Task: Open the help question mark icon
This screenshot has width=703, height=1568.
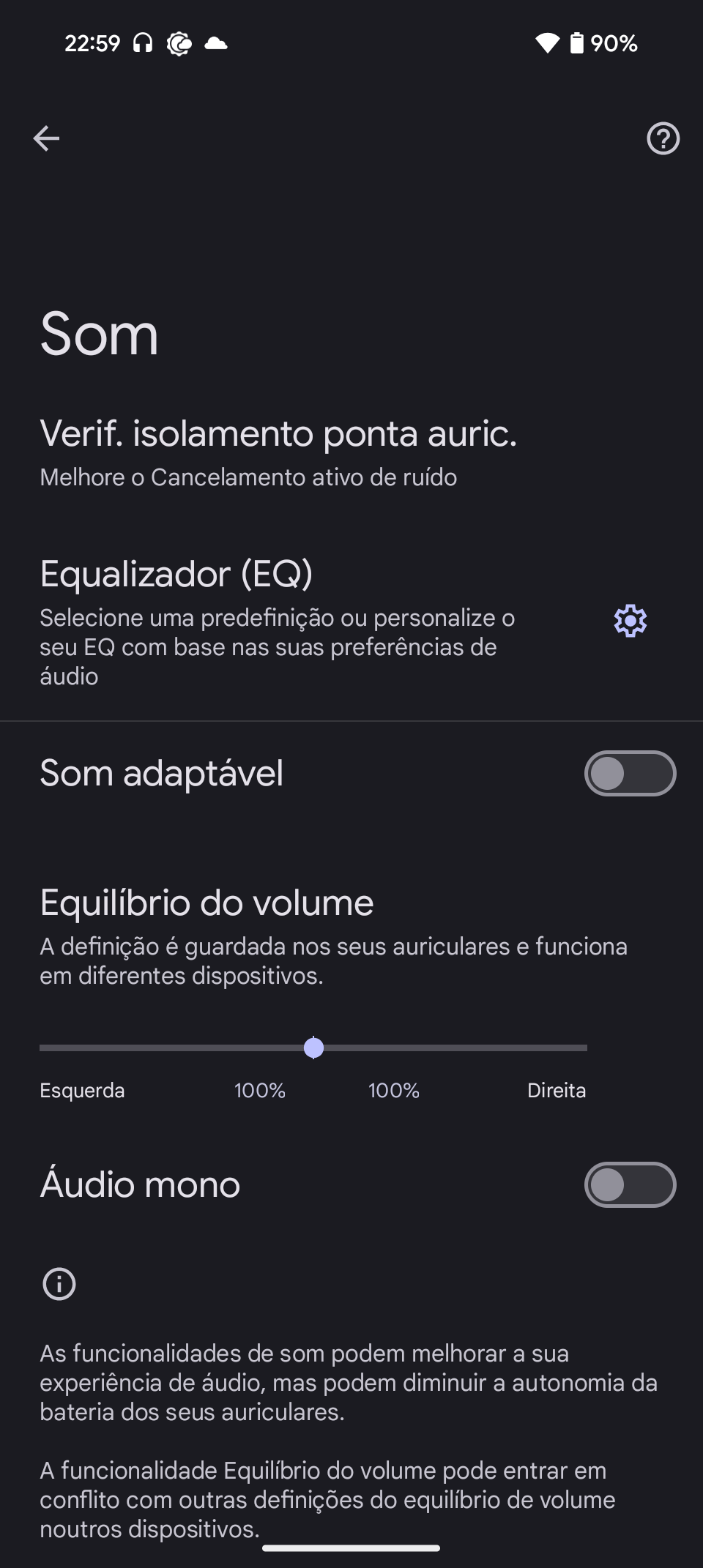Action: (x=663, y=138)
